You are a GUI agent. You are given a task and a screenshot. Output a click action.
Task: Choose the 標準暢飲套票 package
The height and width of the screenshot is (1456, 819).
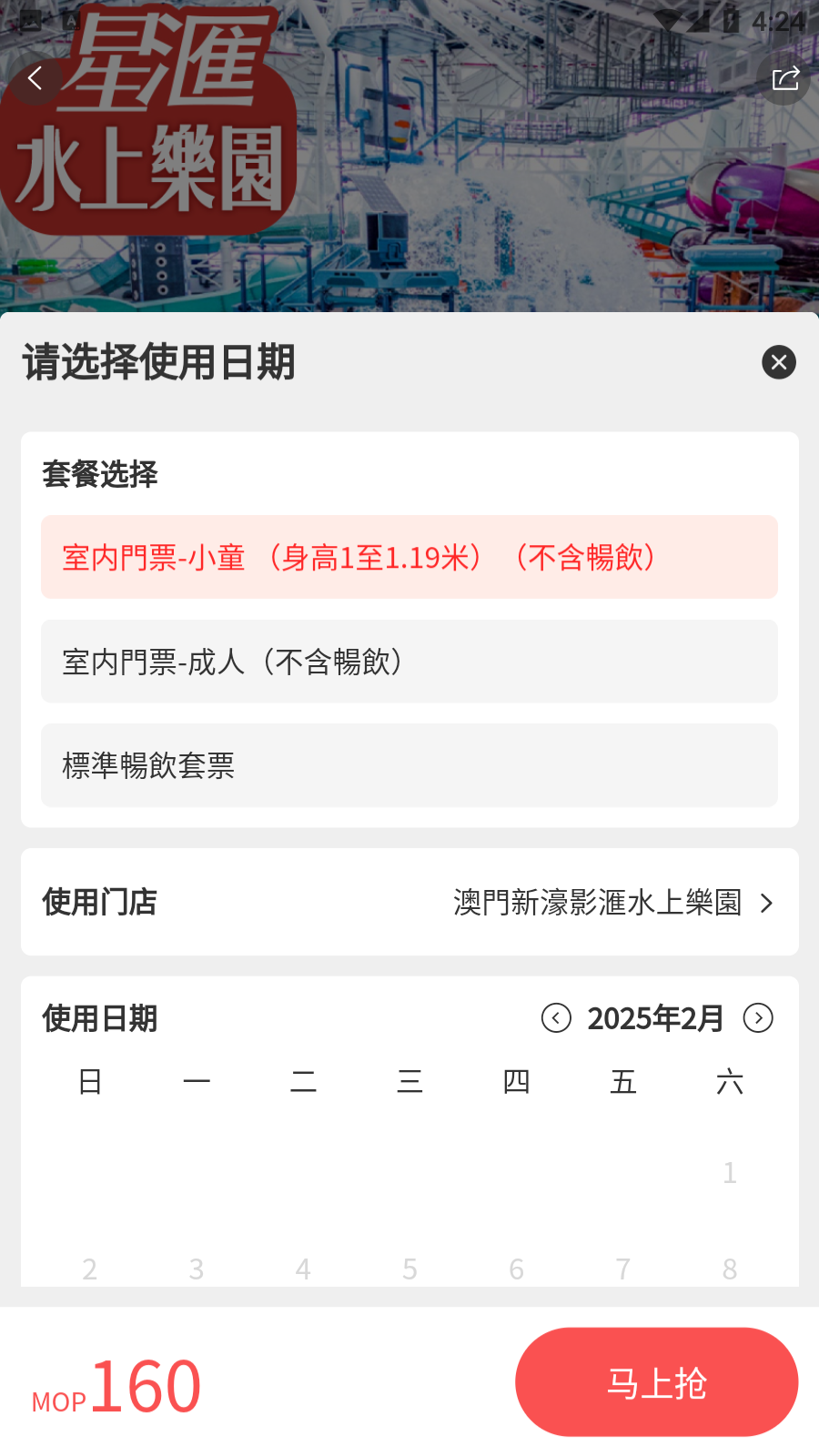(409, 765)
